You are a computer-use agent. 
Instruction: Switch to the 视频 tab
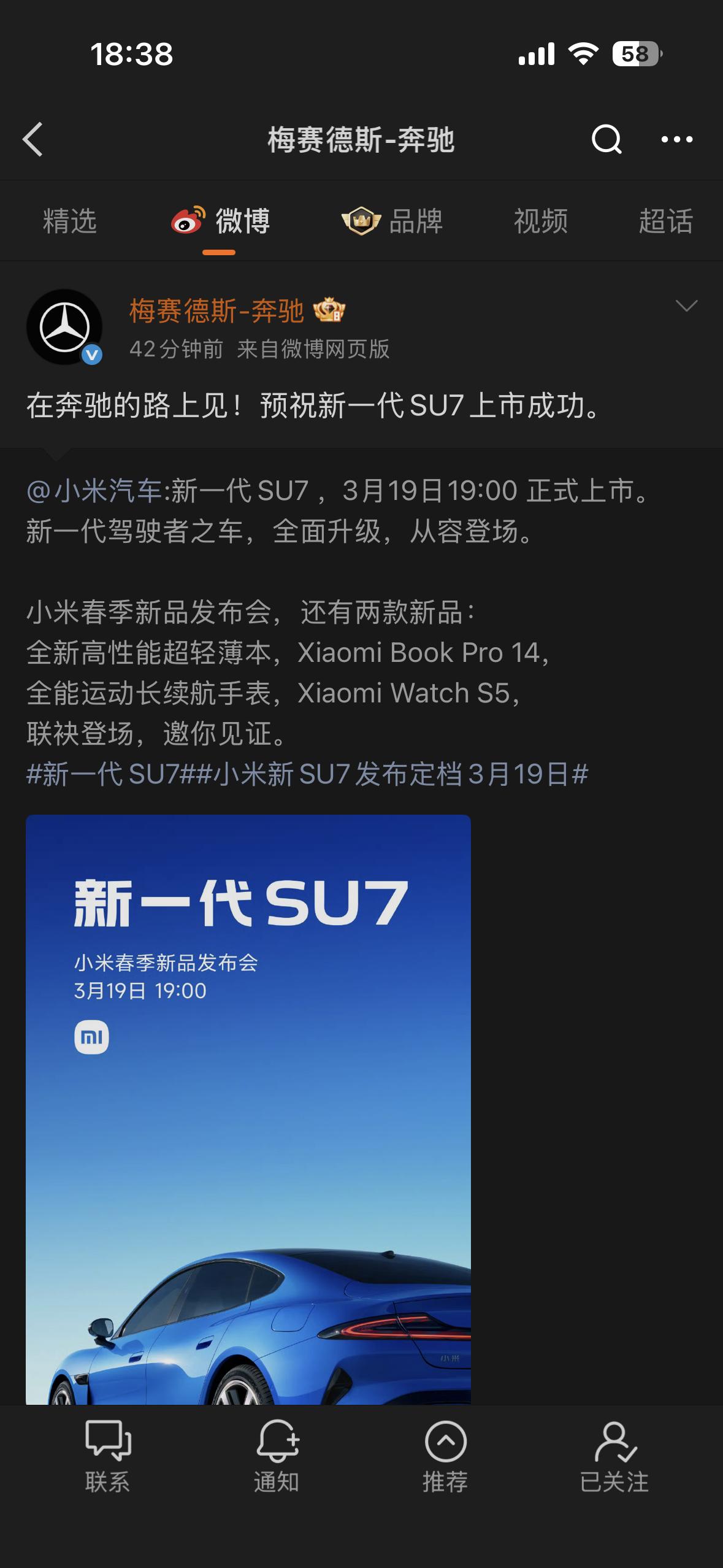pyautogui.click(x=542, y=222)
